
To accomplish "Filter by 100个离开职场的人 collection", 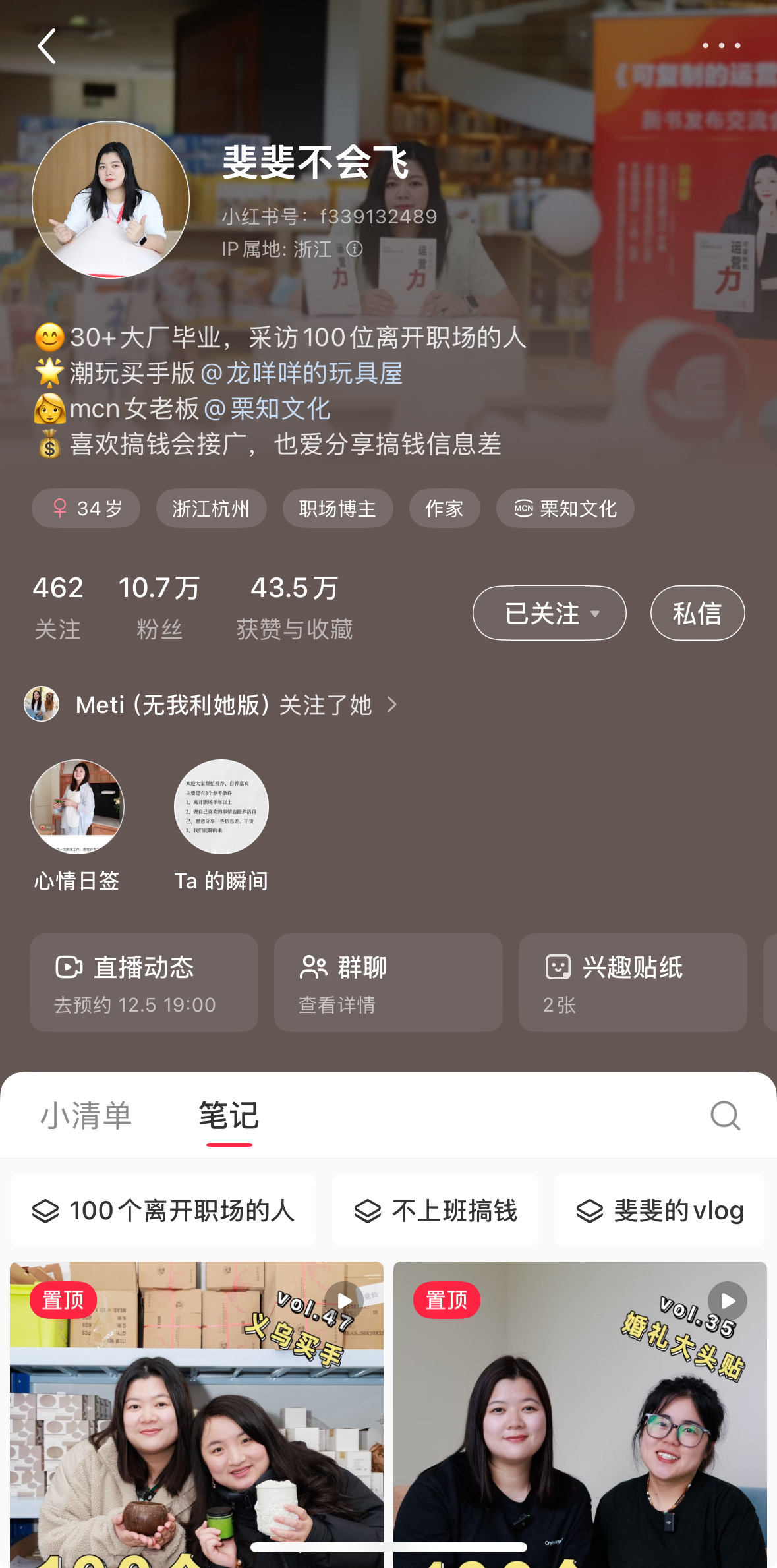I will [163, 1210].
